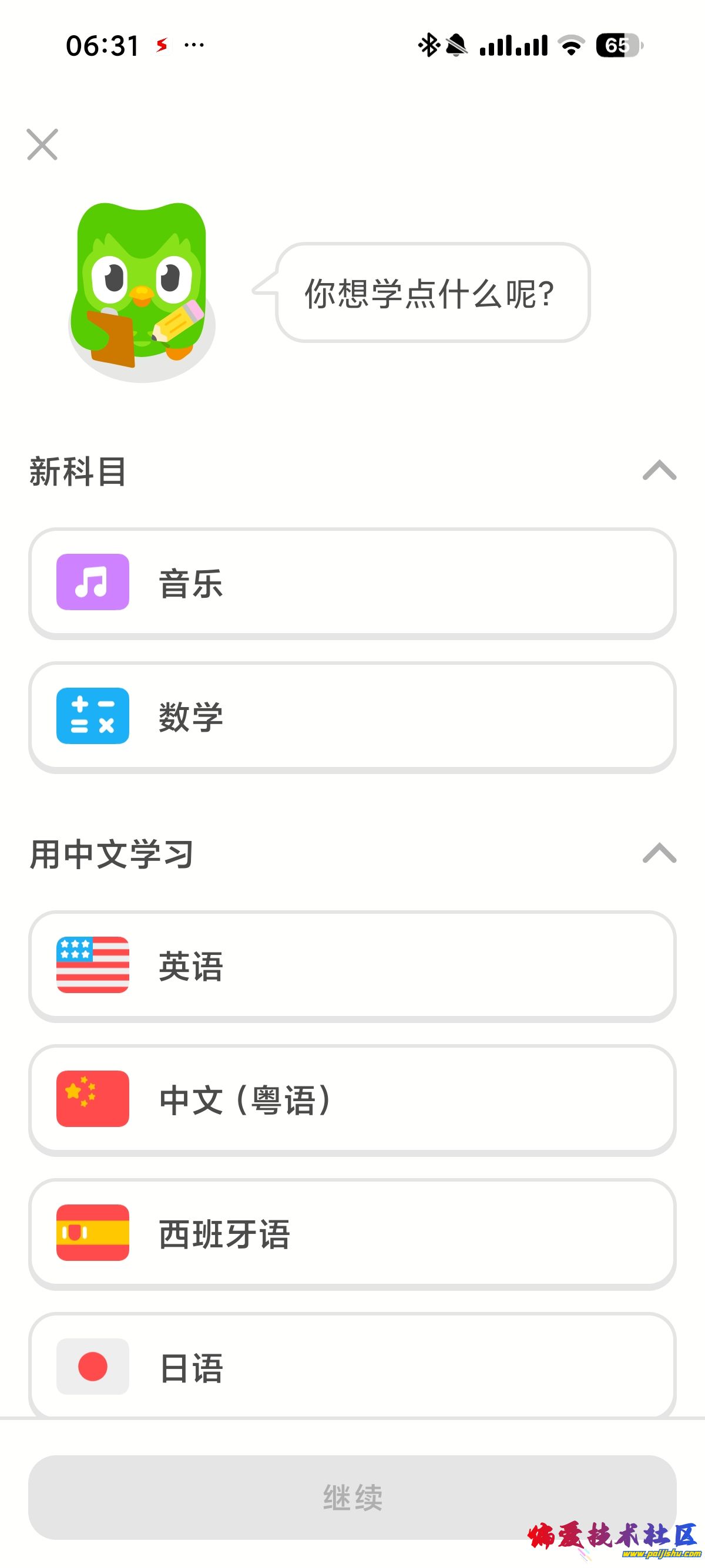Screen dimensions: 705x1568
Task: Collapse the 新科目 section
Action: [659, 470]
